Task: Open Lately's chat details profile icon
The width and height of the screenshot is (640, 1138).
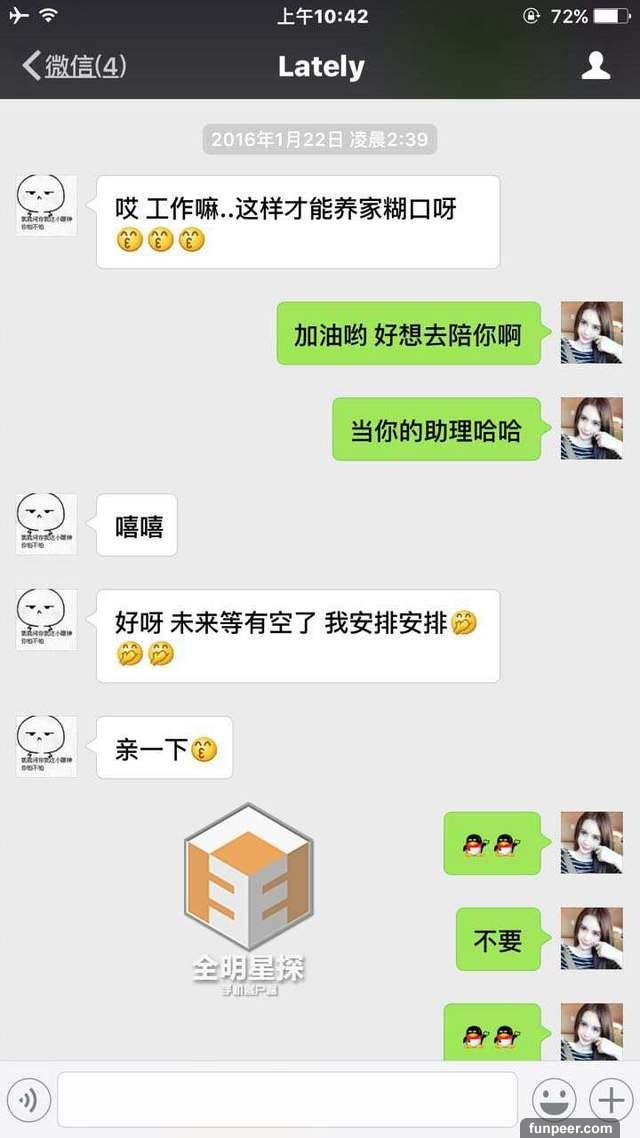Action: pos(596,66)
